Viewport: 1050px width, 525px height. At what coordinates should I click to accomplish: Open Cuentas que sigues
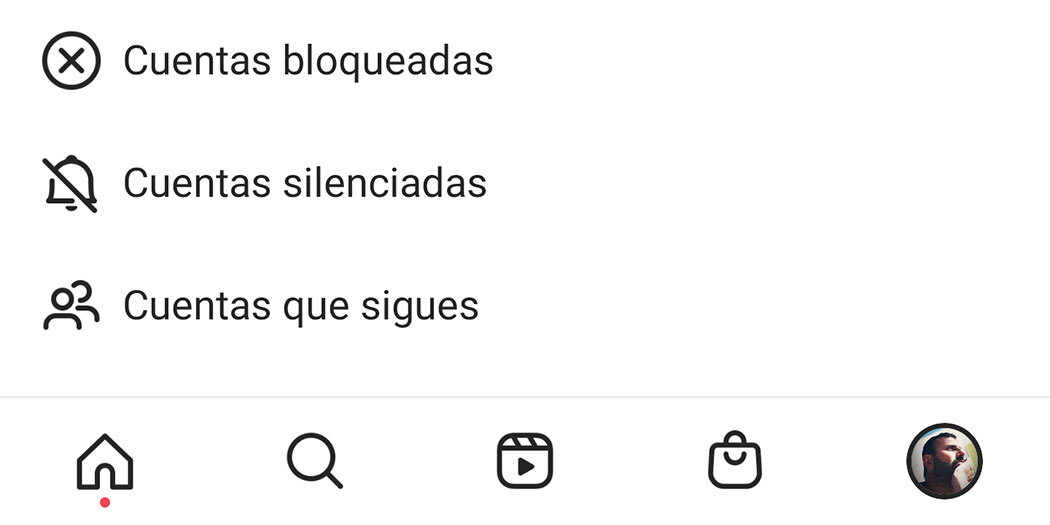click(300, 306)
